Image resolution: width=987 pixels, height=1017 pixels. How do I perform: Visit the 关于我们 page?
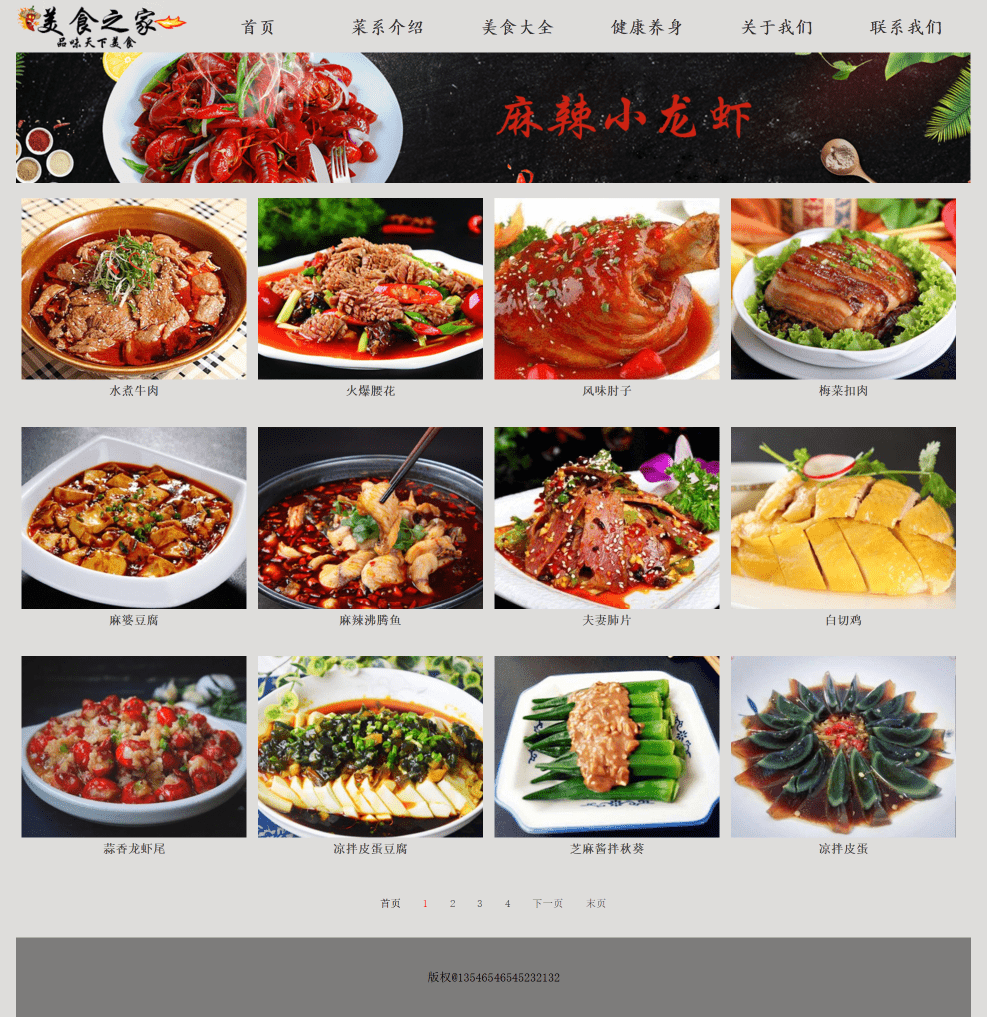pos(777,28)
